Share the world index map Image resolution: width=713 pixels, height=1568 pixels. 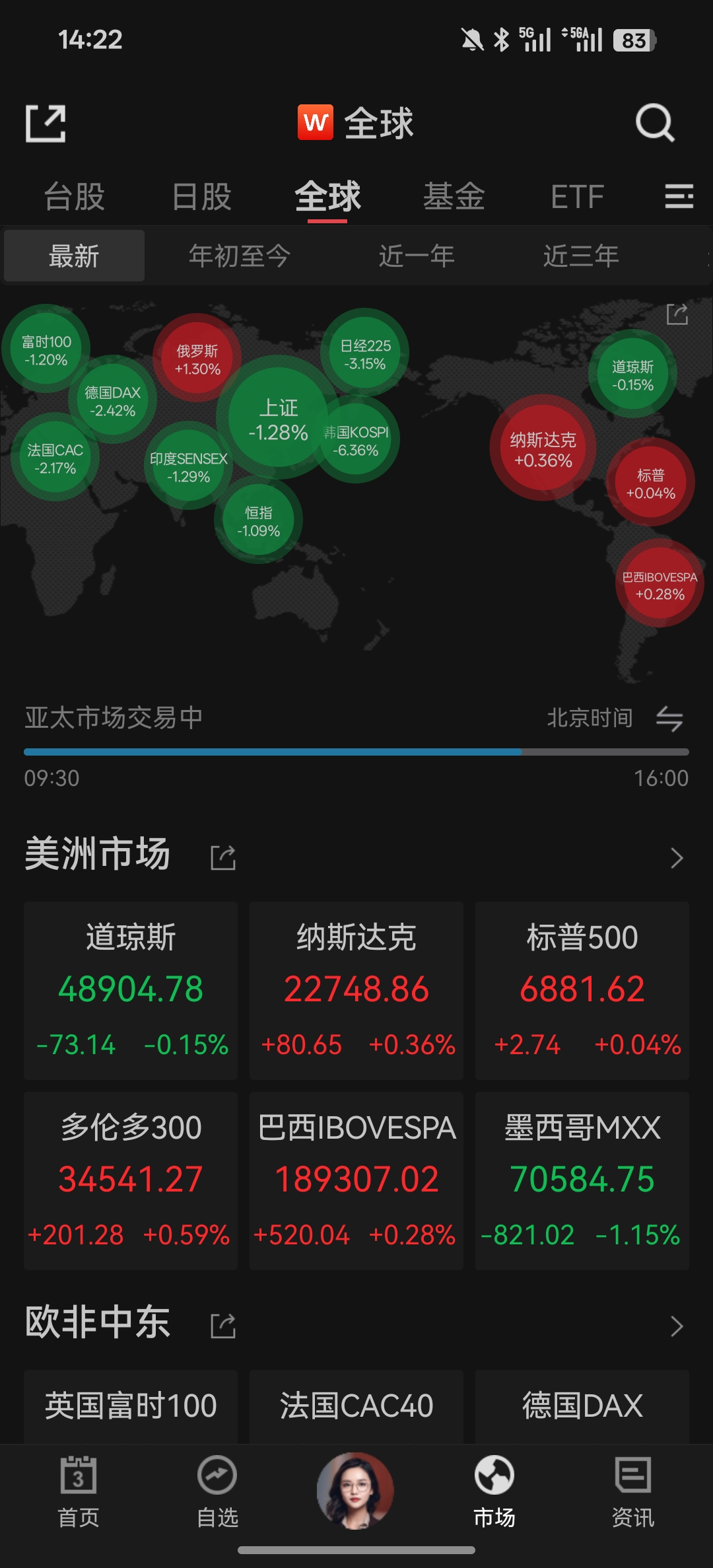[677, 314]
